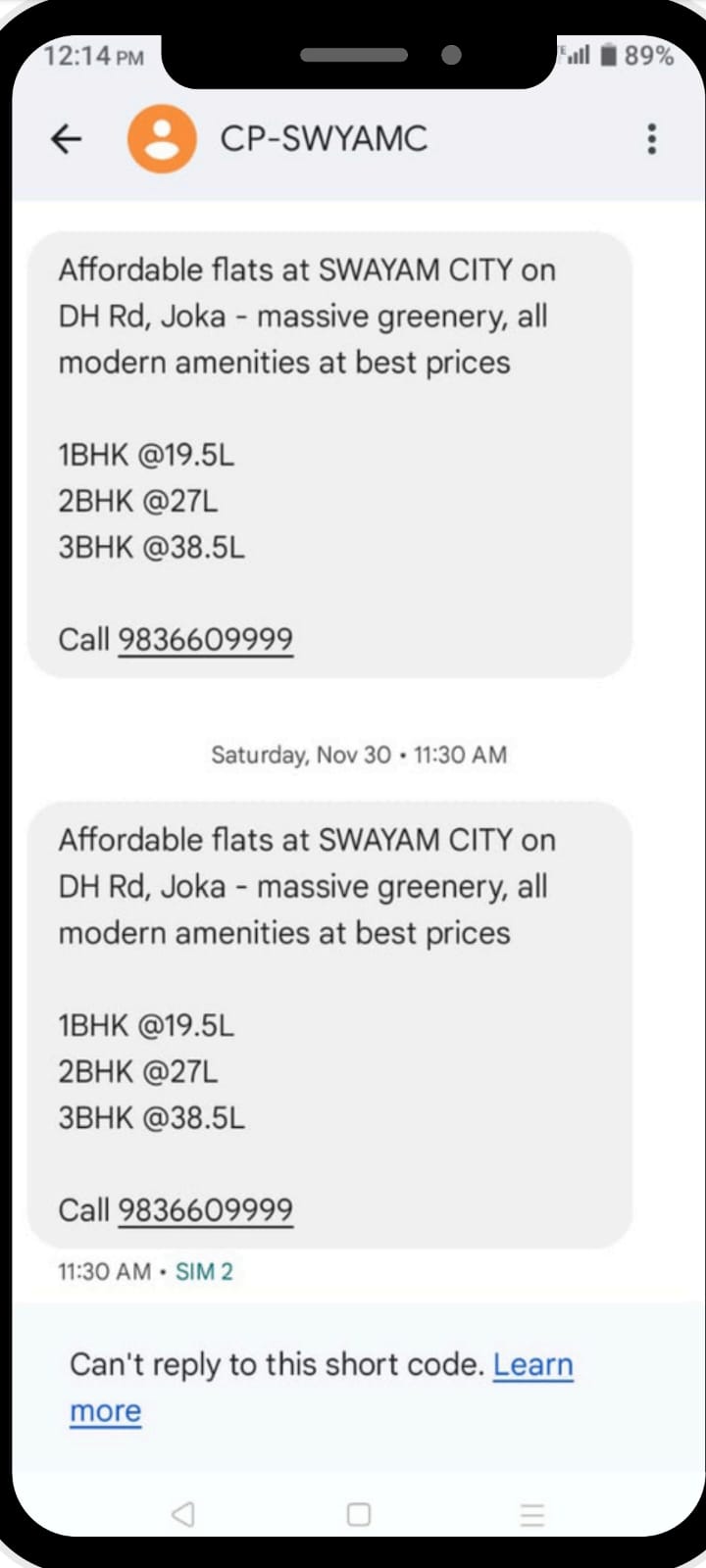Dial 9836609999 in the message before Nov 30
This screenshot has height=1568, width=706.
coord(205,640)
